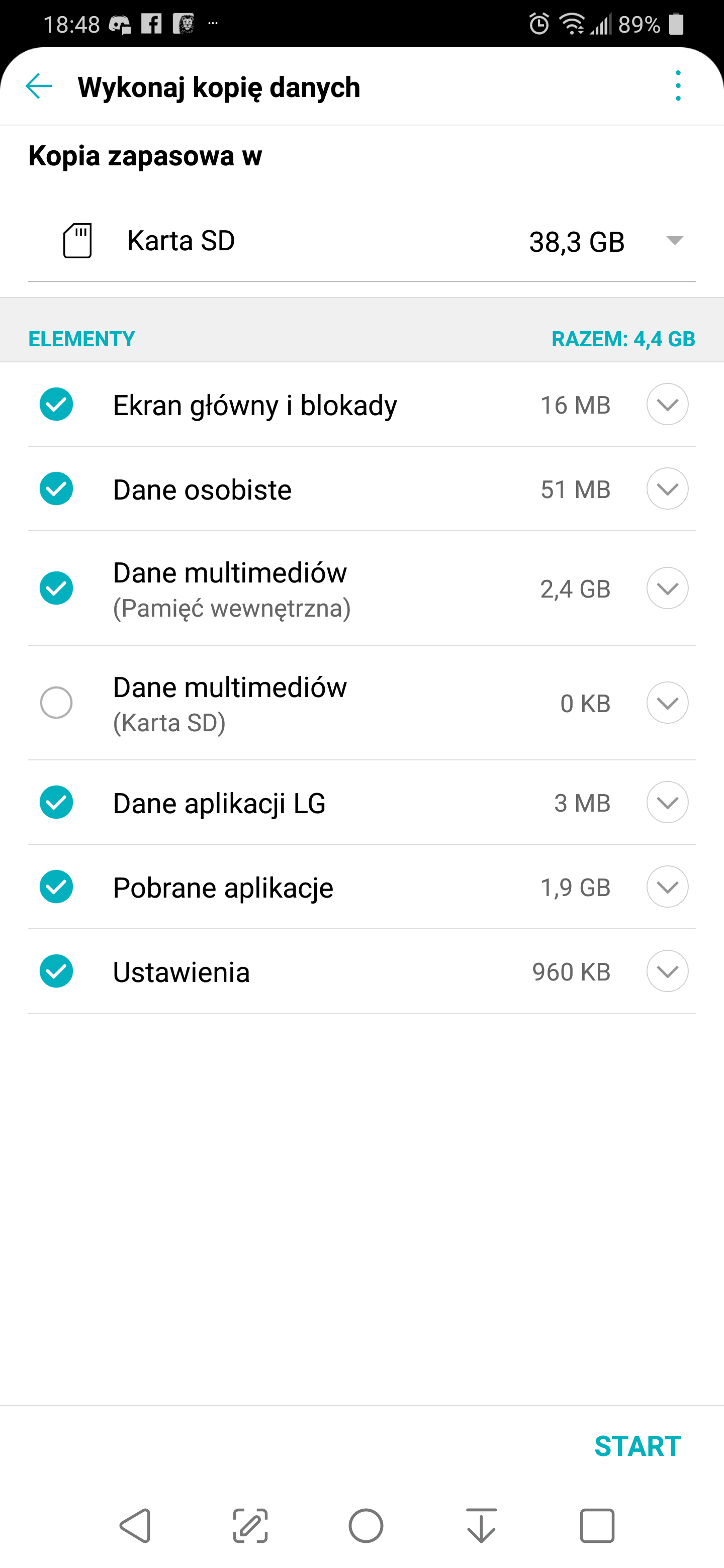Uncheck Dane multimediów (Pamięć wewnętrzna)
Screen dimensions: 724x1568
coord(57,588)
